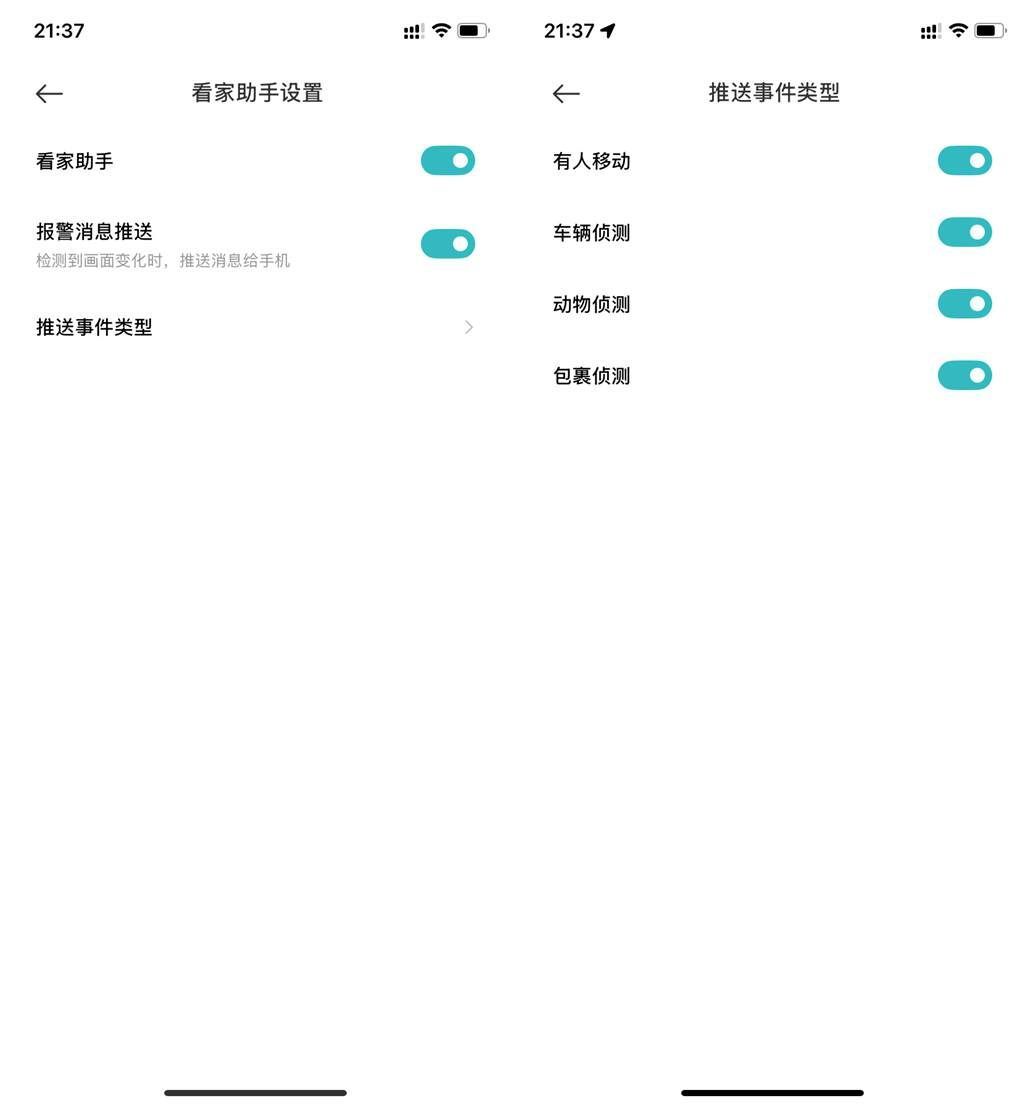The image size is (1024, 1106).
Task: Toggle 车辆侦测 switch
Action: (964, 232)
